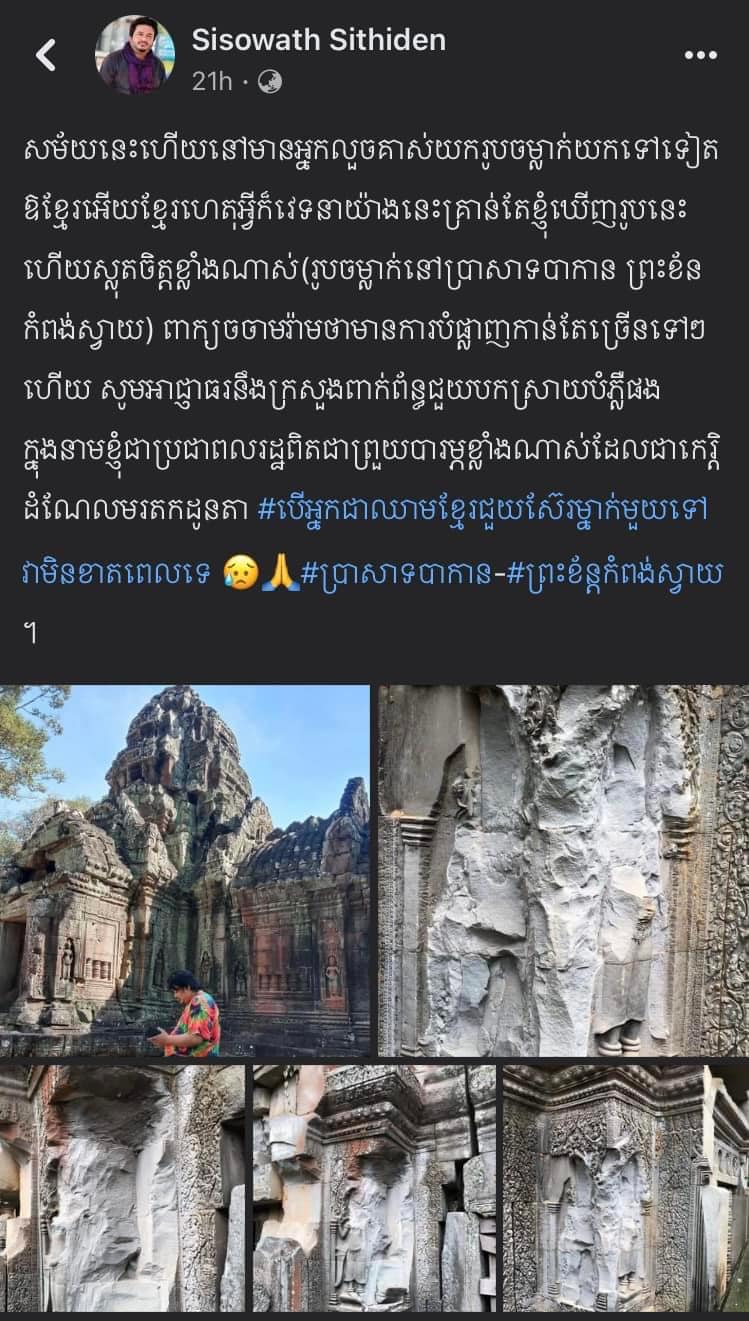Open the bottom-left damaged carving photo

(122, 1188)
